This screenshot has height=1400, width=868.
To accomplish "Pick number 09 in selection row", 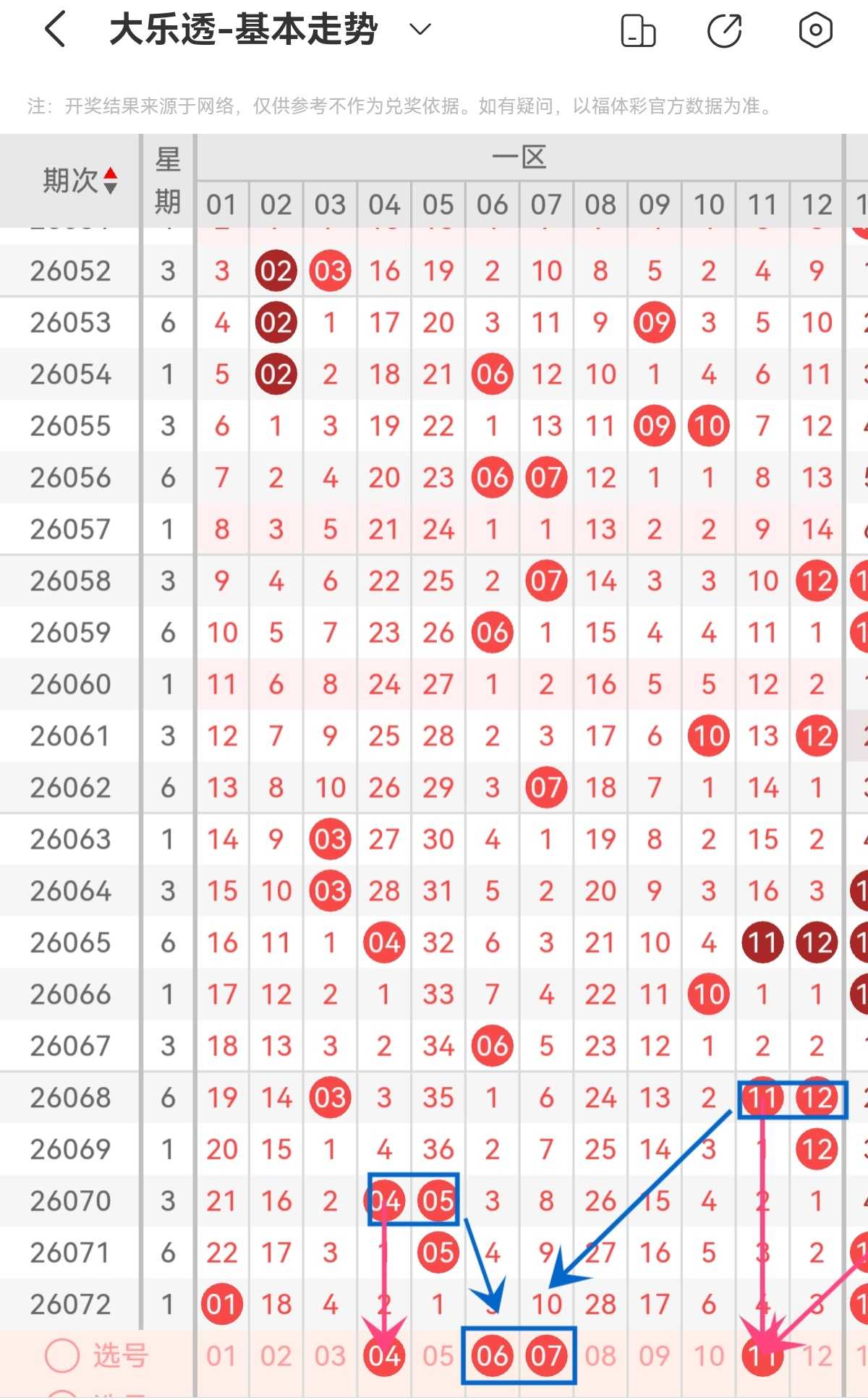I will point(655,1356).
